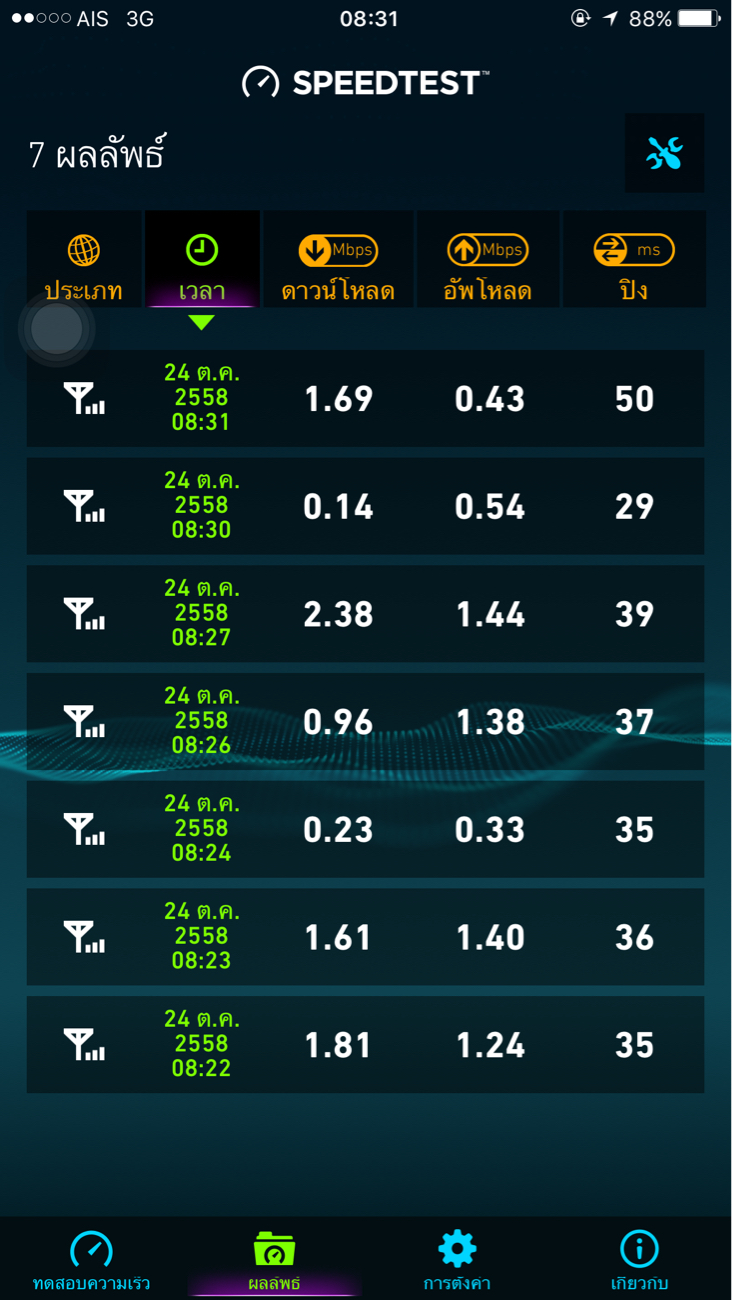This screenshot has width=732, height=1300.
Task: Sort results by อัพโหลด speed
Action: pyautogui.click(x=488, y=260)
